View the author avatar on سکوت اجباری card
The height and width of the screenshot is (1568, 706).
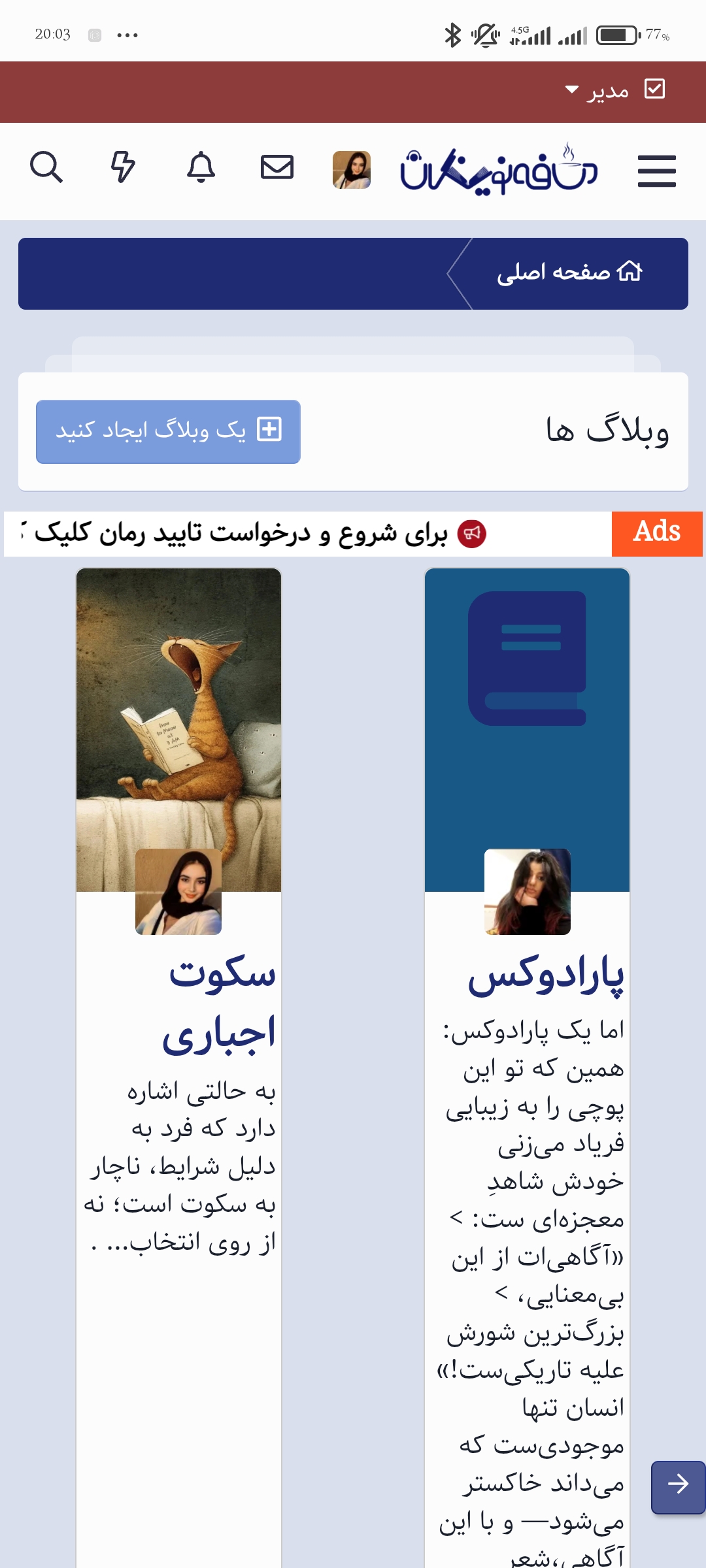178,891
